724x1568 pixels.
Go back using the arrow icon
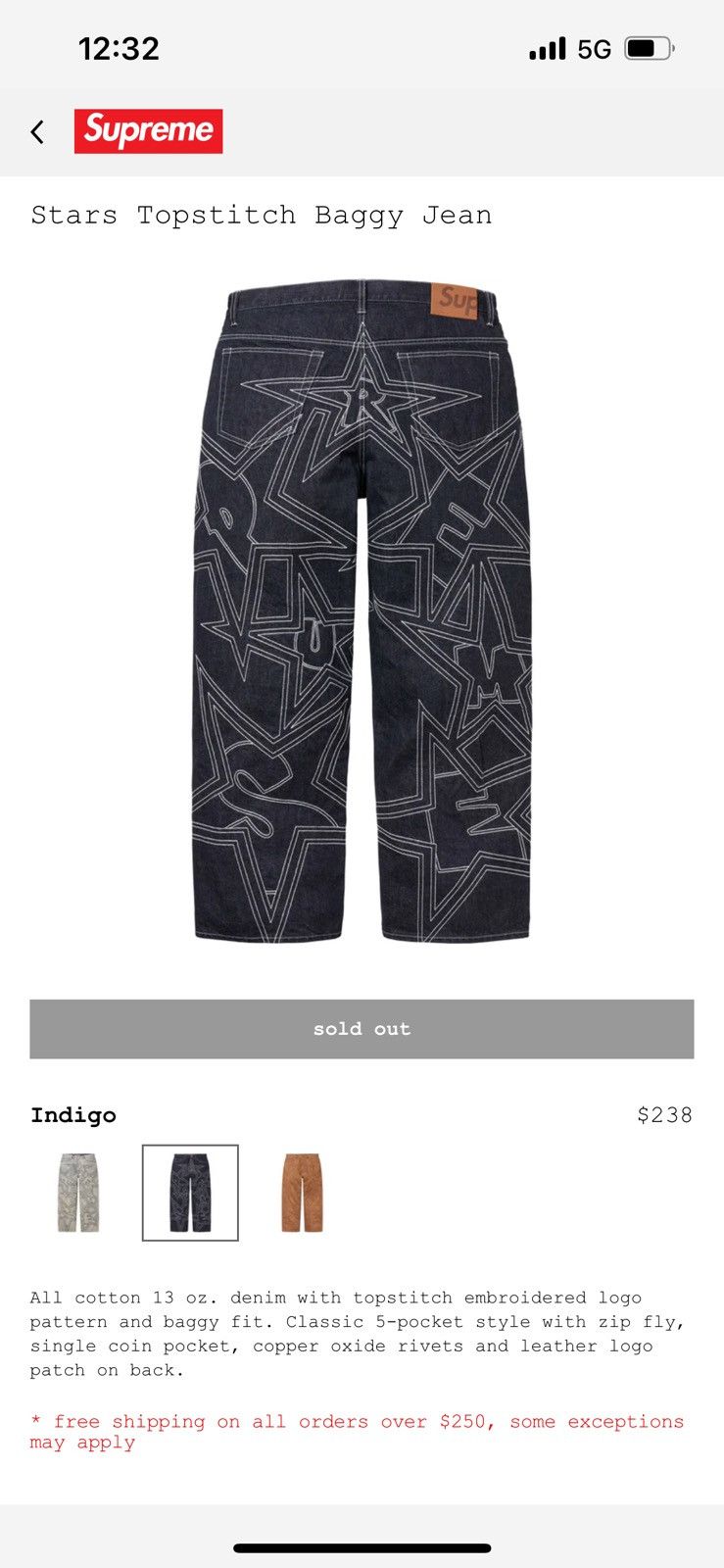click(37, 131)
